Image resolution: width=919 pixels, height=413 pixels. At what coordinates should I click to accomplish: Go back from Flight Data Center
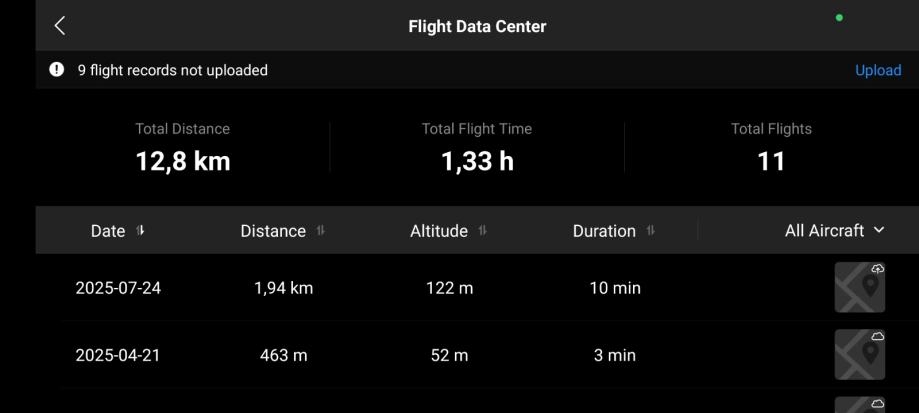(60, 26)
